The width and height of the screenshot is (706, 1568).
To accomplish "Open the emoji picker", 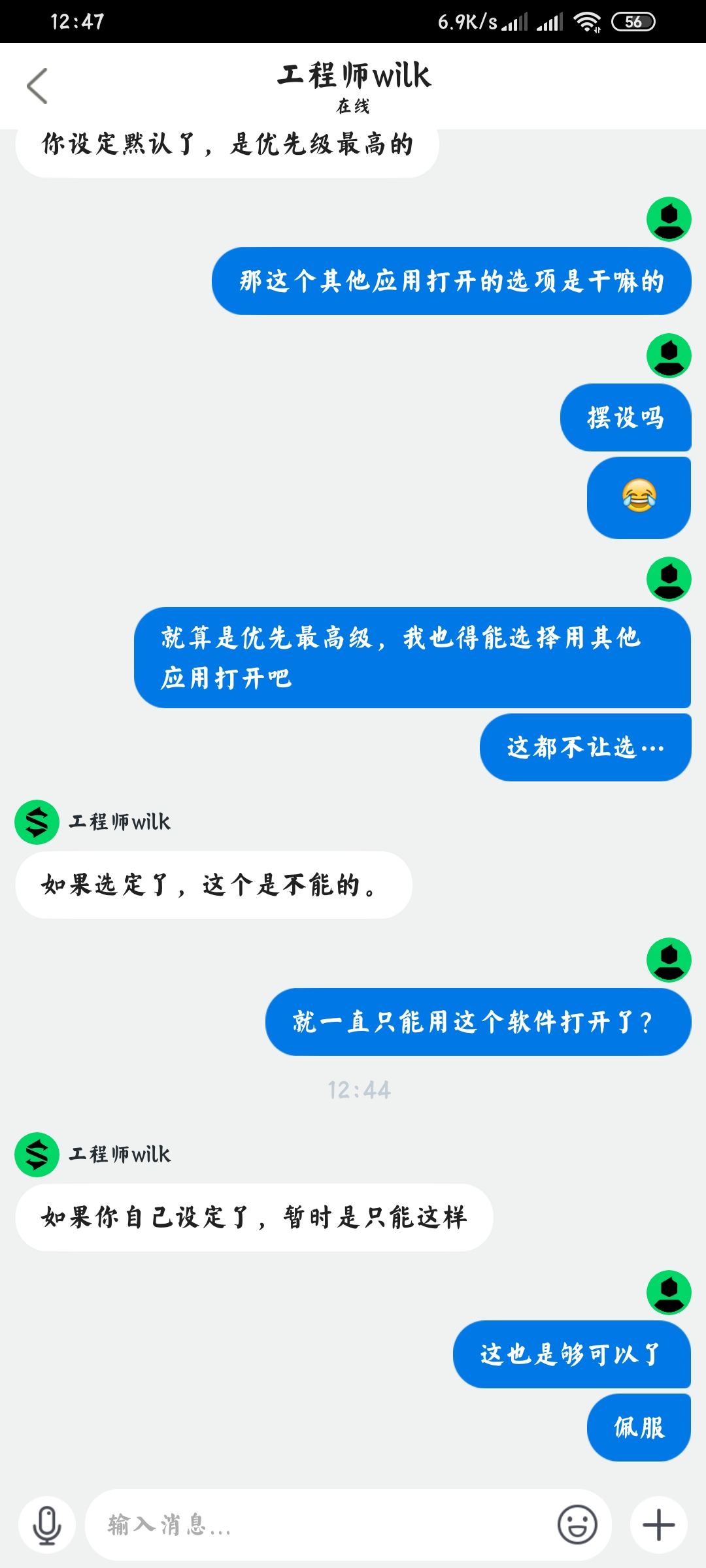I will 577,1525.
